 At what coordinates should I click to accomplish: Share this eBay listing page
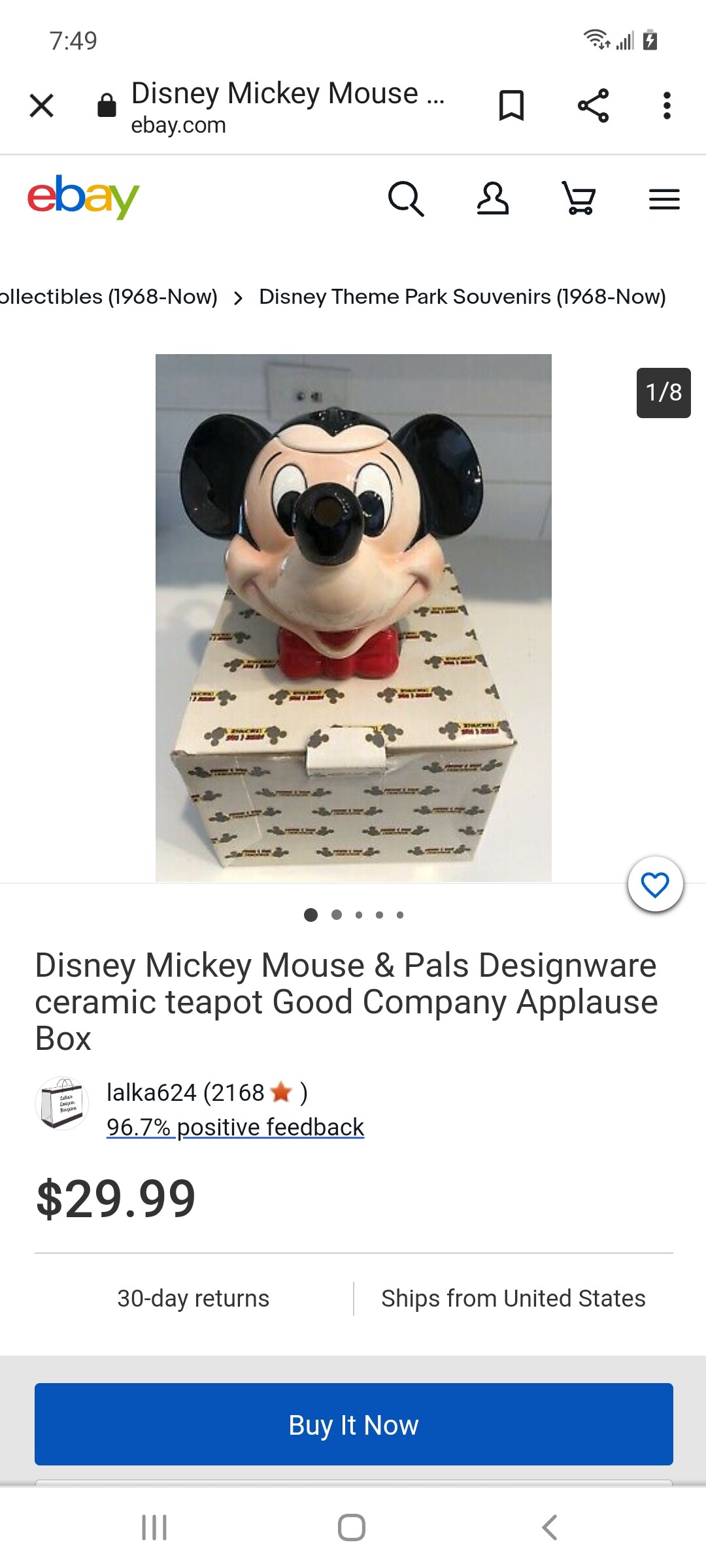coord(593,105)
